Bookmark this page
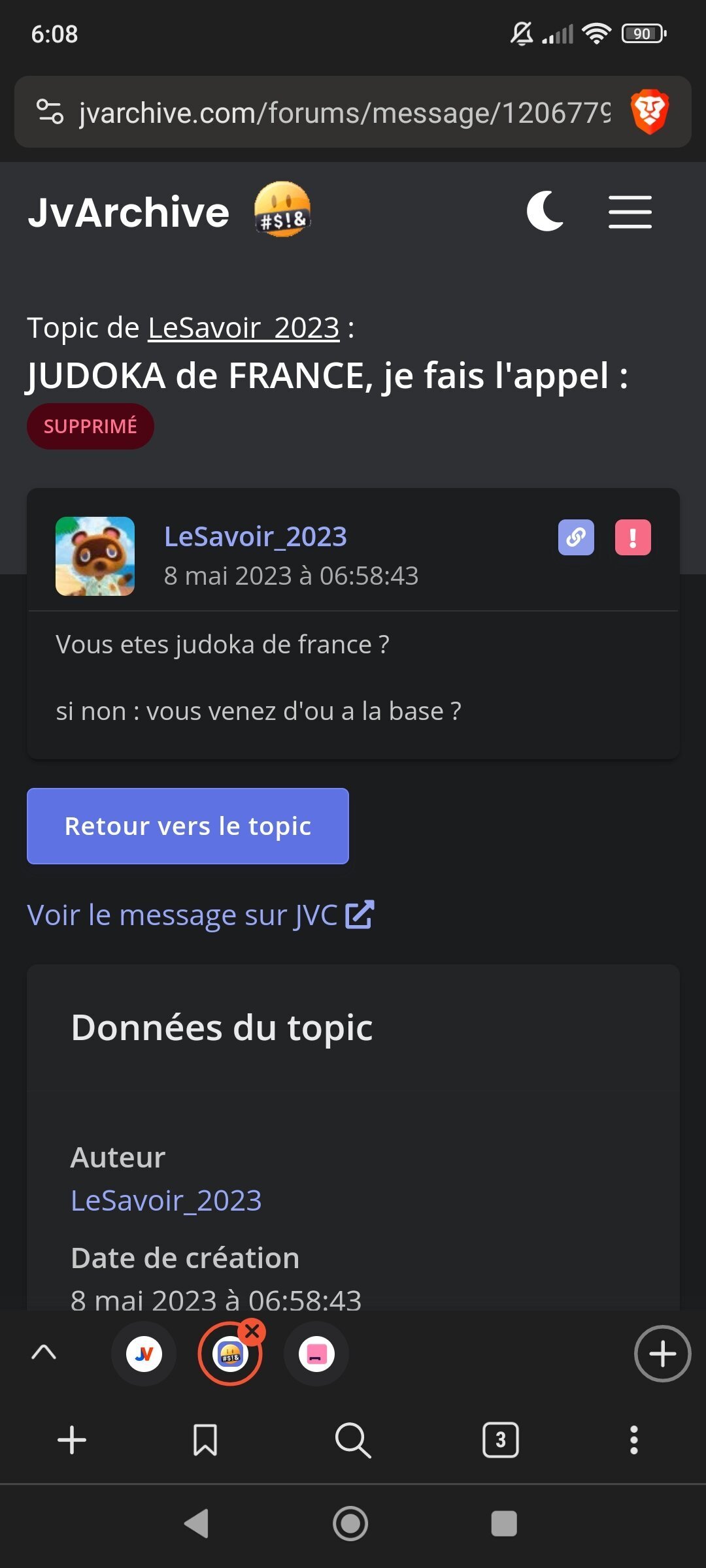706x1568 pixels. point(205,1440)
